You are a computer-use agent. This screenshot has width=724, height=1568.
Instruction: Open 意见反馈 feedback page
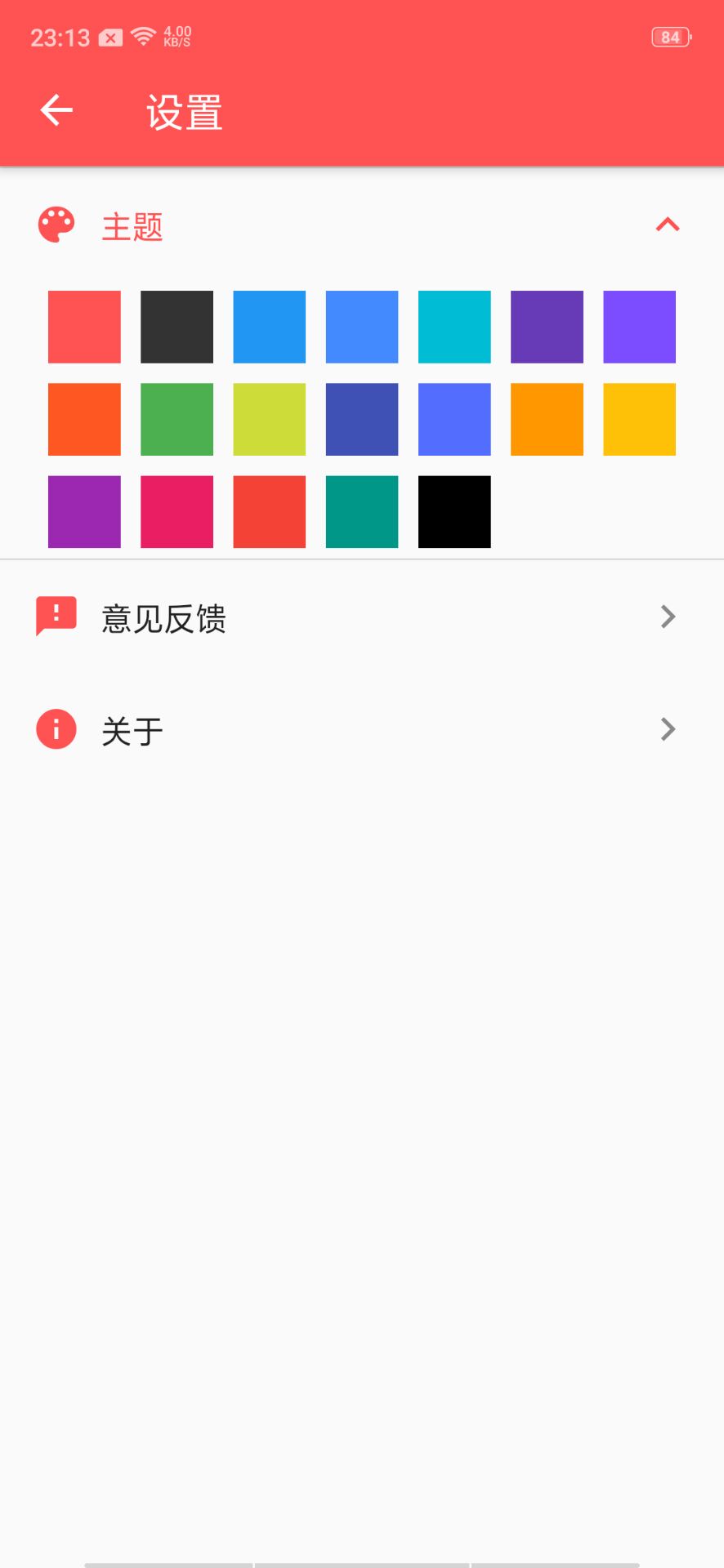pos(362,617)
